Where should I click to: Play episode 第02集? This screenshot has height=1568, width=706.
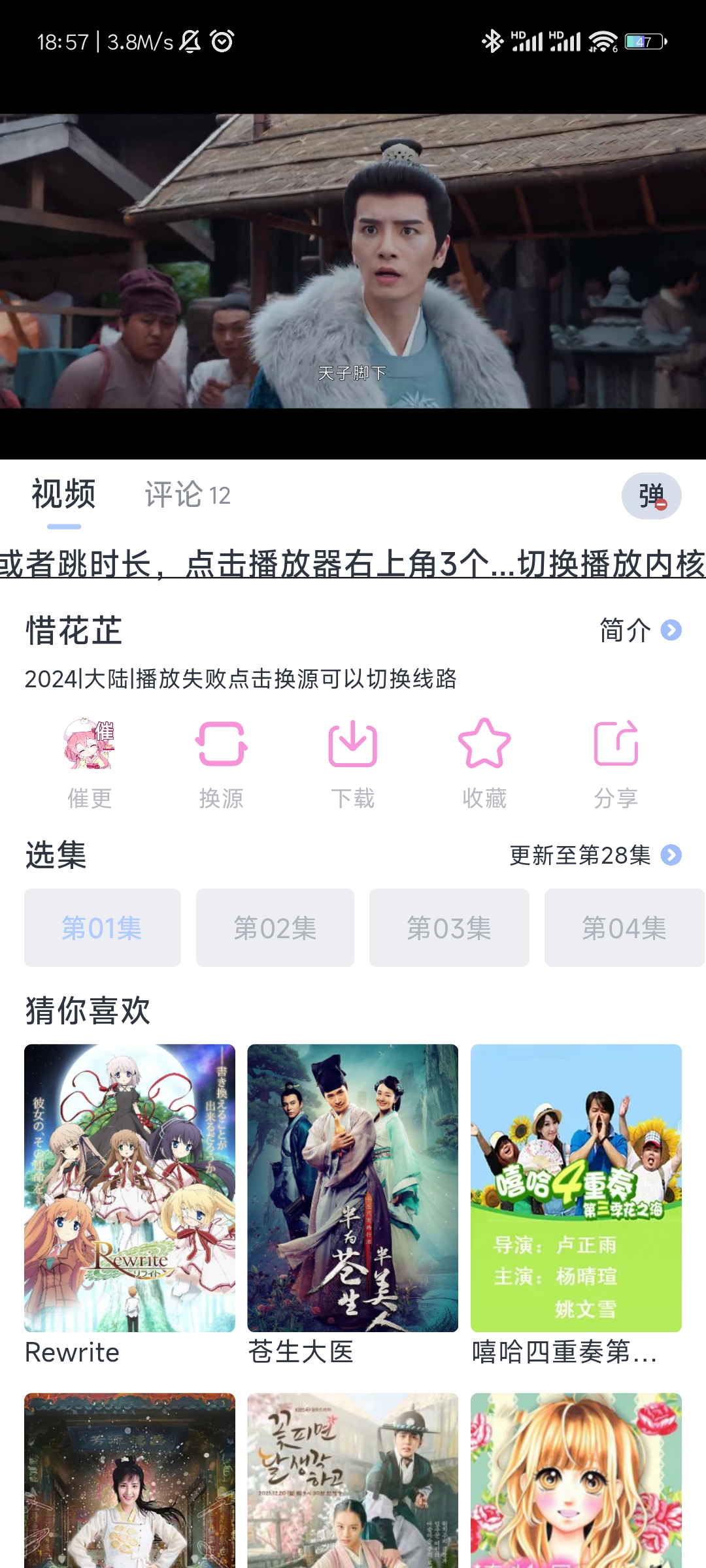point(275,928)
